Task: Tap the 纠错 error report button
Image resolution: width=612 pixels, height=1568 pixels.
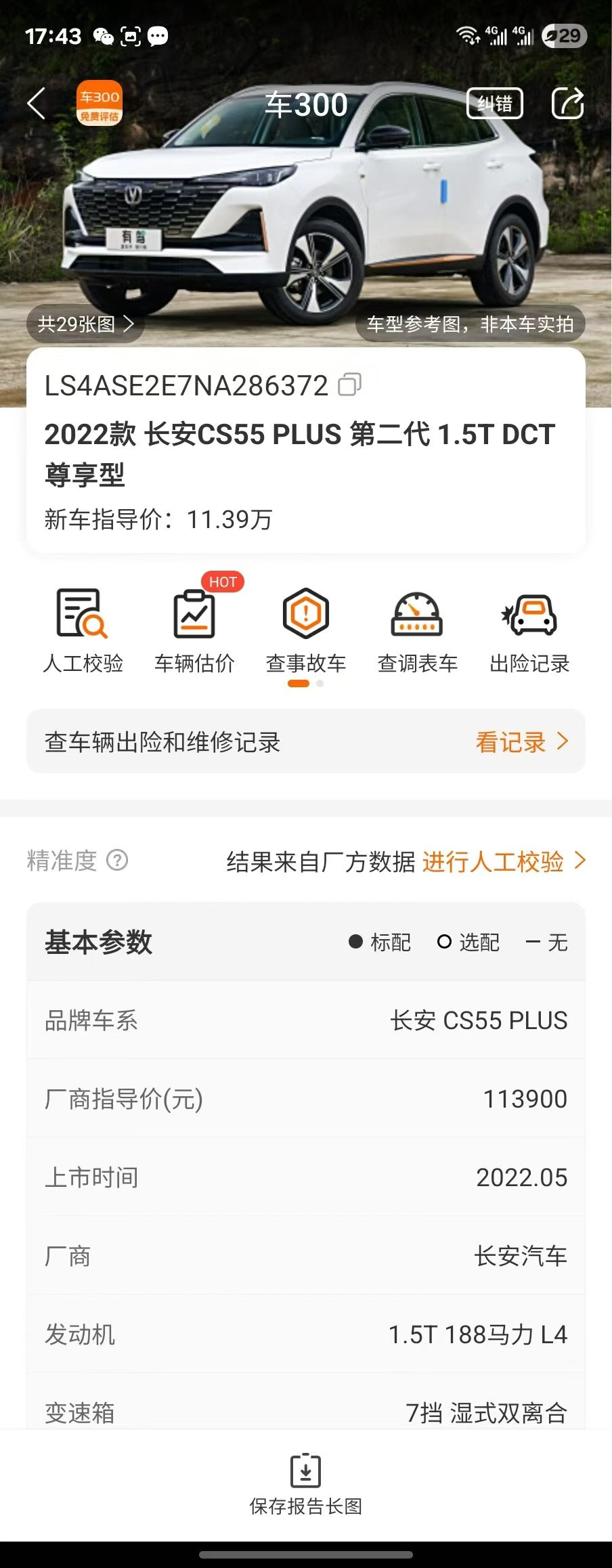Action: coord(495,104)
